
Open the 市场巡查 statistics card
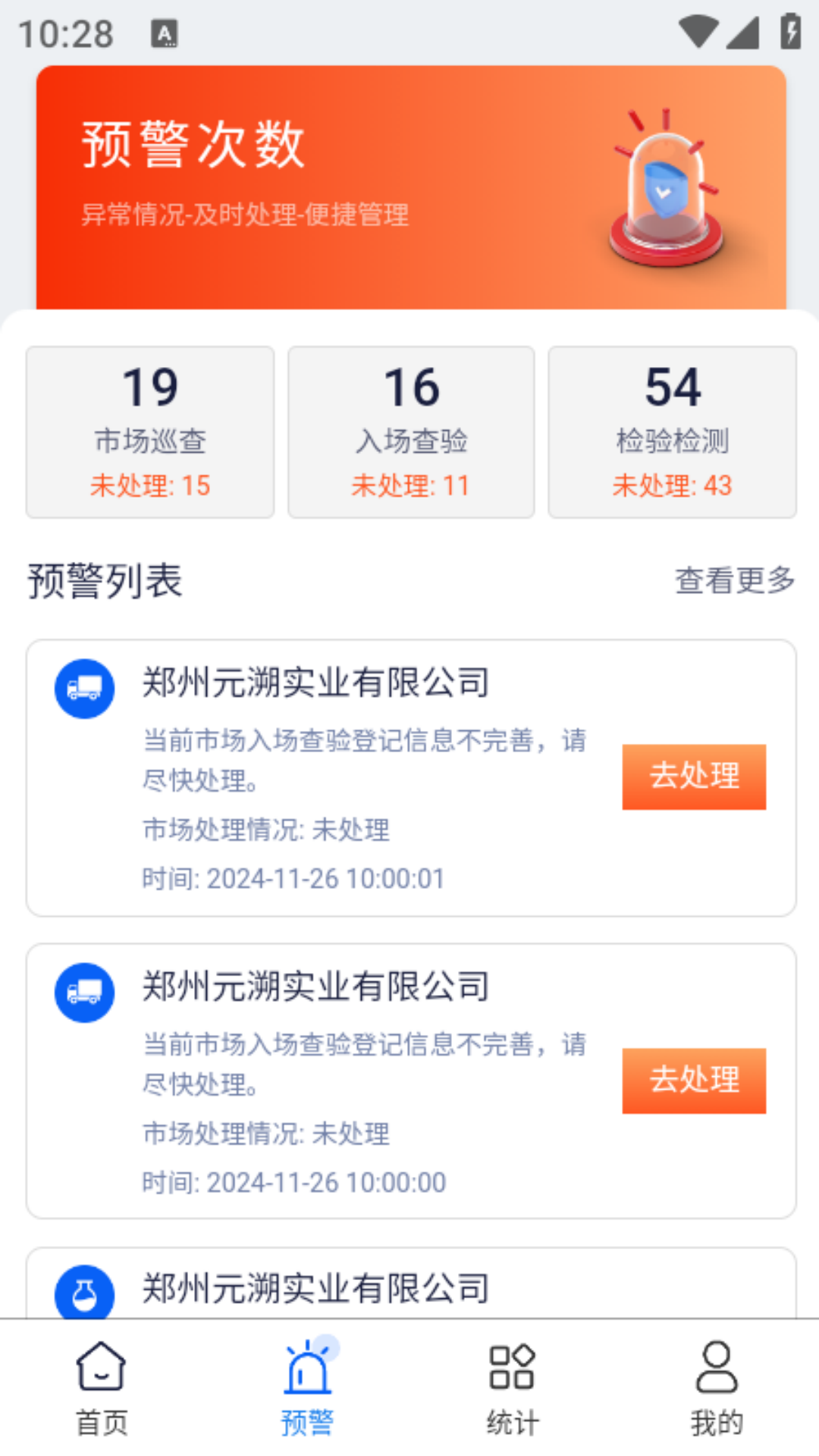[x=149, y=432]
